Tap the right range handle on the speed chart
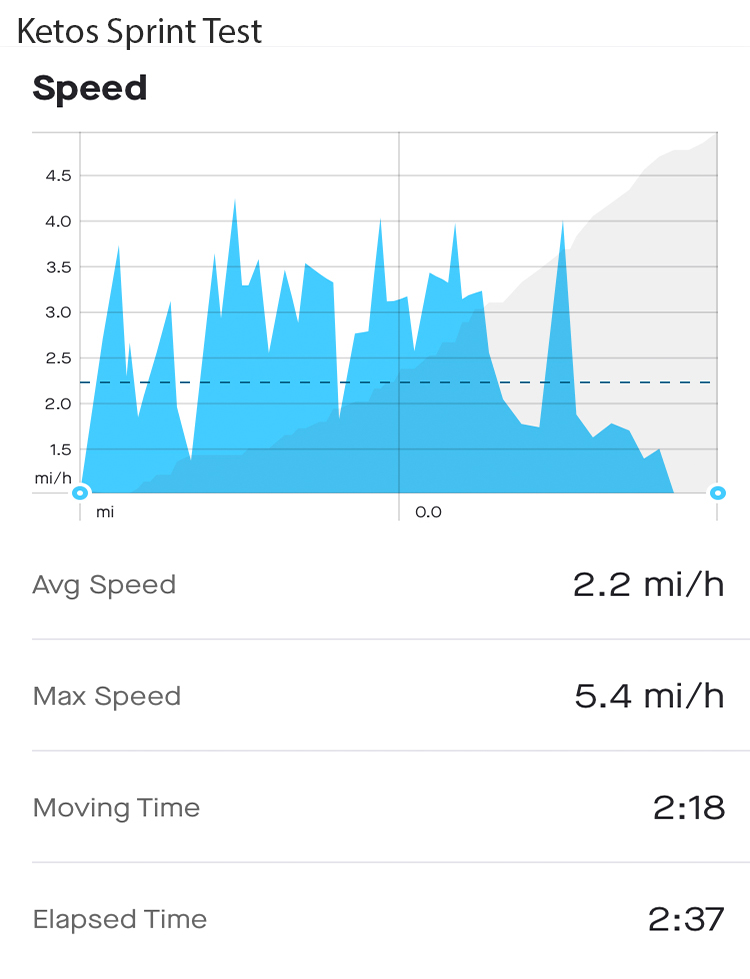This screenshot has height=979, width=750. click(717, 492)
